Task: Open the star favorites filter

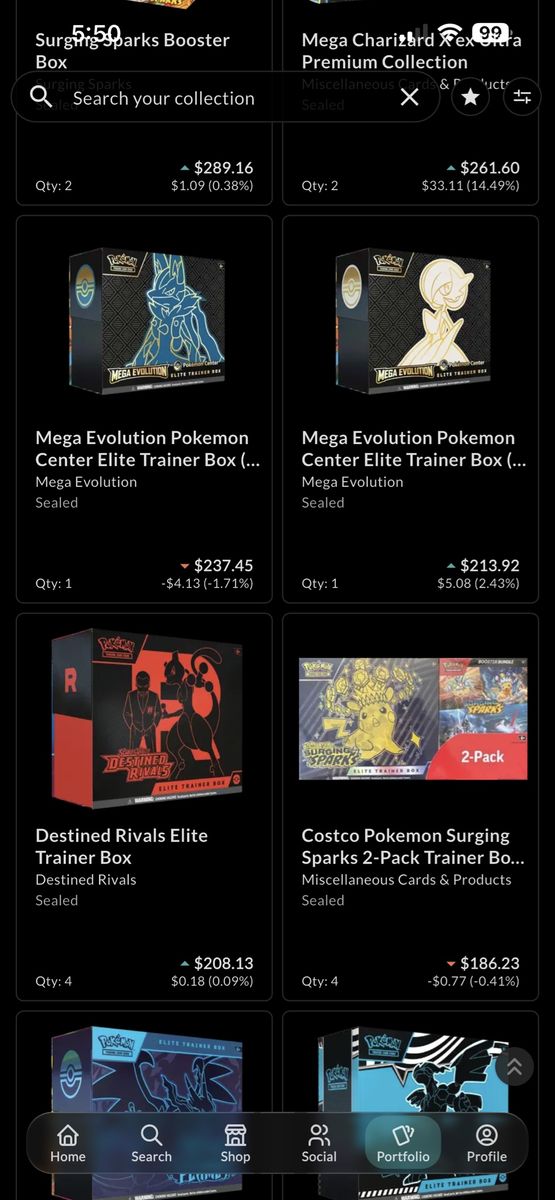Action: [470, 97]
